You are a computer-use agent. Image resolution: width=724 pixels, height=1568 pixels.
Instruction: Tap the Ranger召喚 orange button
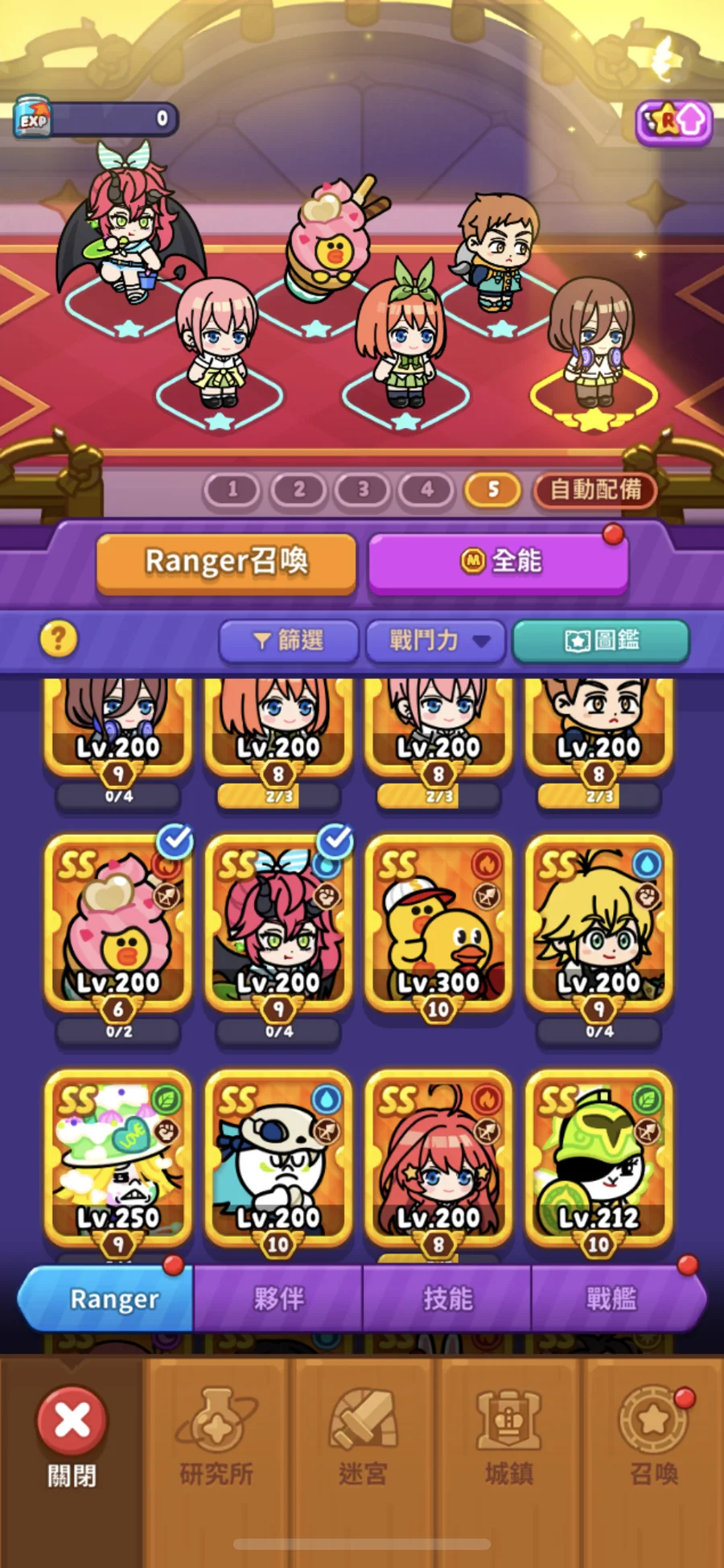[x=226, y=562]
